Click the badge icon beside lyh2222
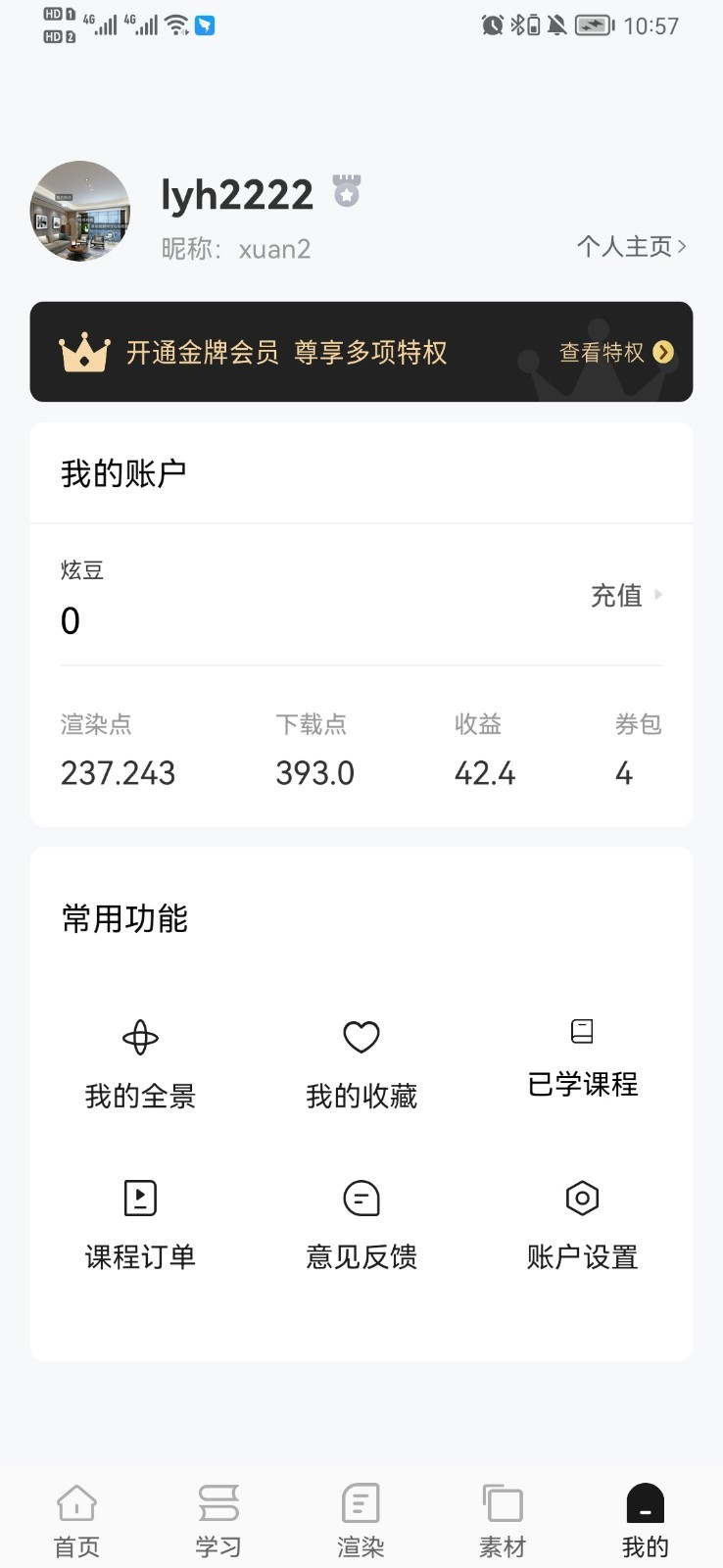This screenshot has height=1568, width=723. (347, 192)
